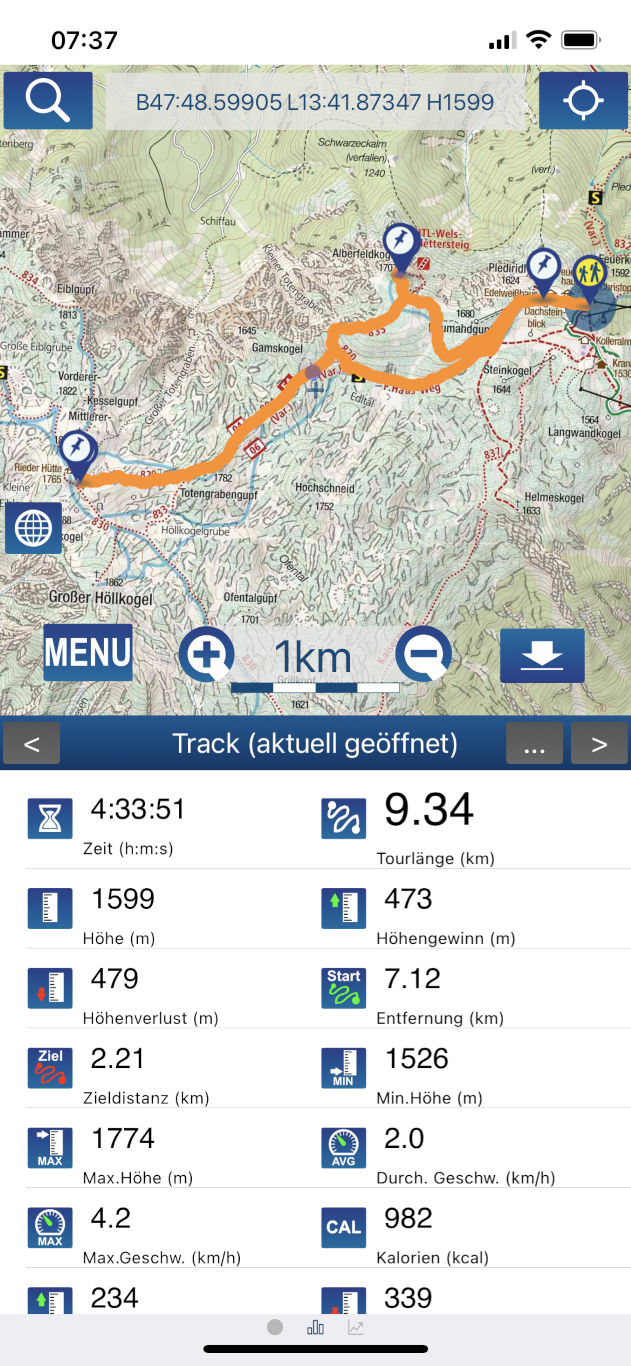
Task: Tap the hikers icon marker on map
Action: point(590,280)
